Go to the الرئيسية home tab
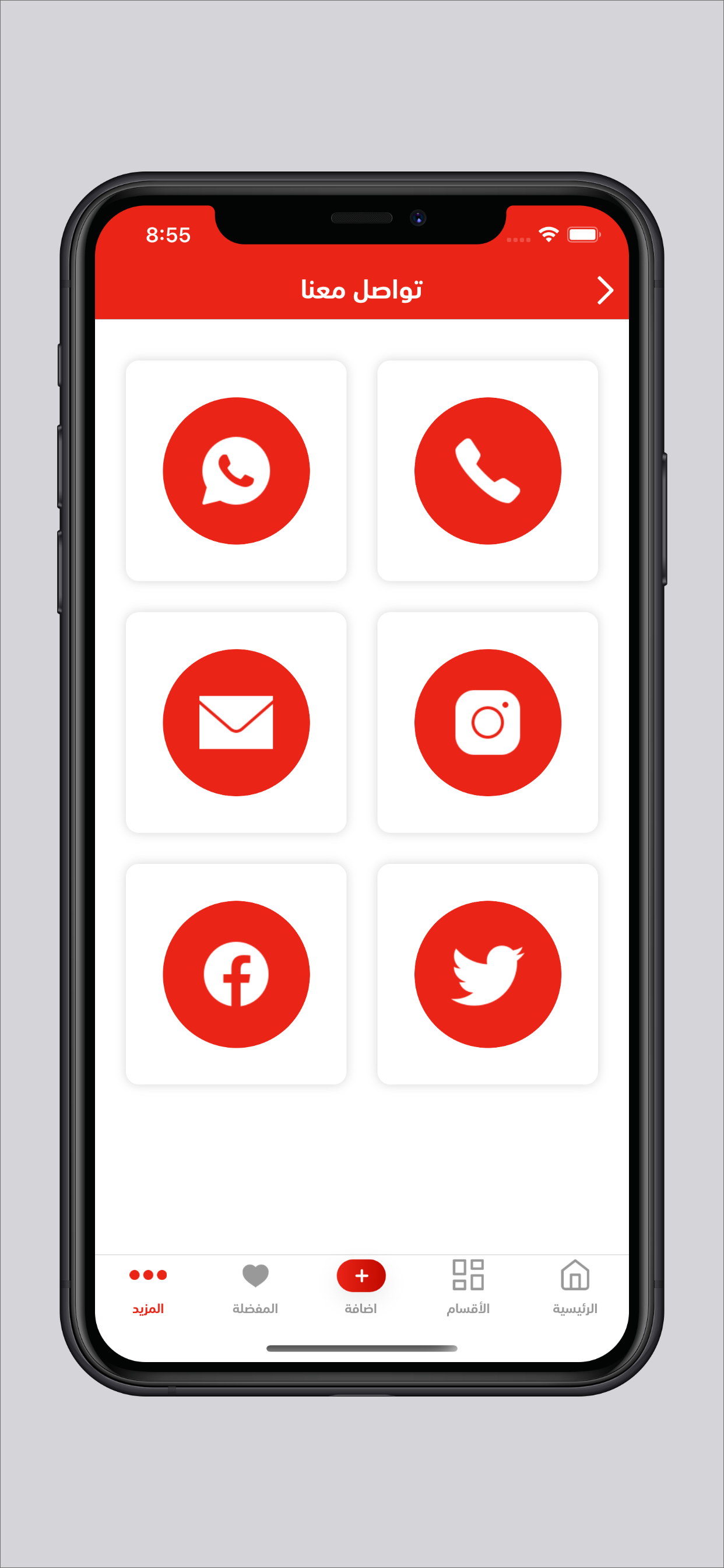Screen dimensions: 724x1568 [x=575, y=1287]
